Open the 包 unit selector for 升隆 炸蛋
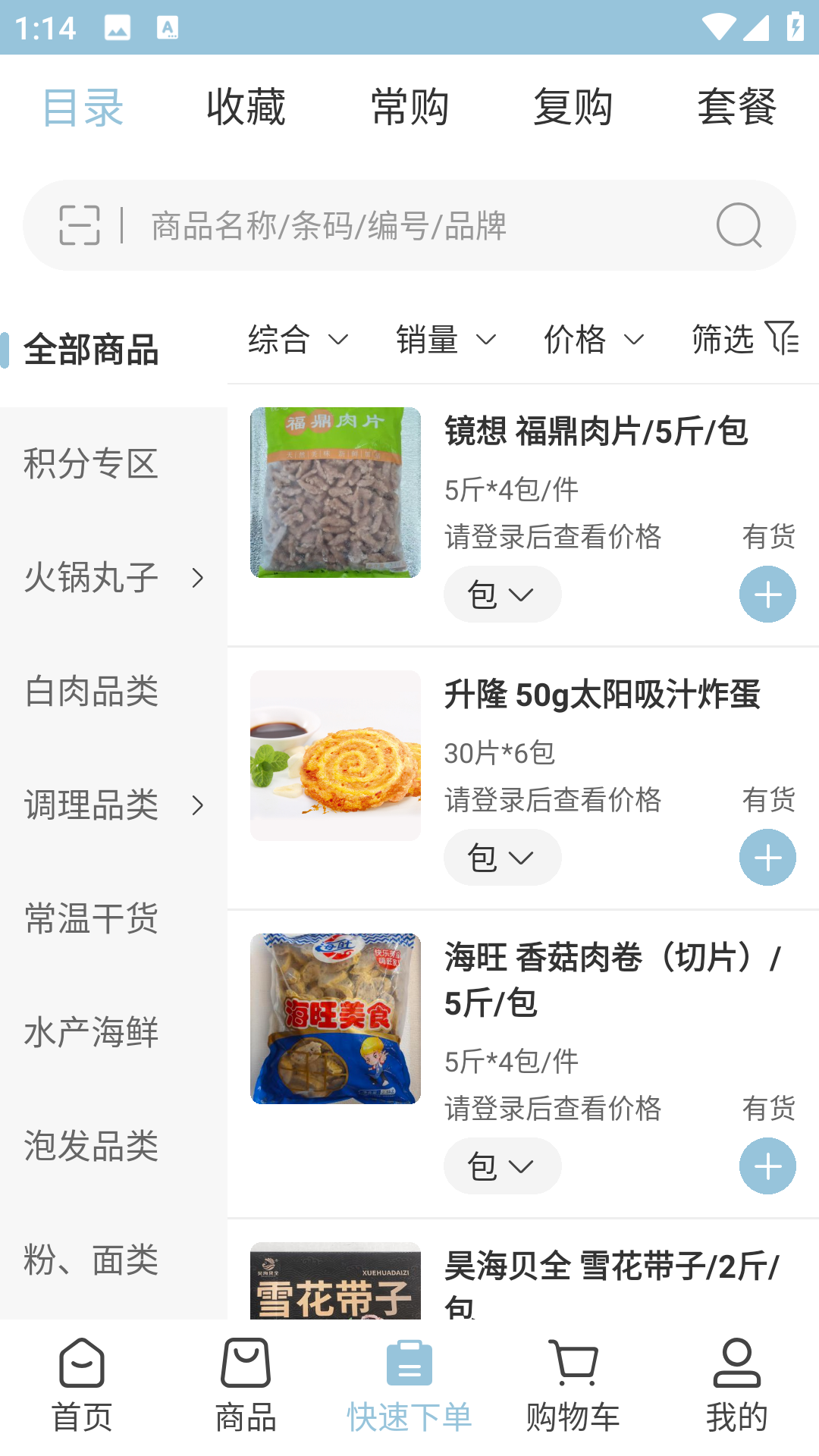This screenshot has width=819, height=1456. coord(502,857)
